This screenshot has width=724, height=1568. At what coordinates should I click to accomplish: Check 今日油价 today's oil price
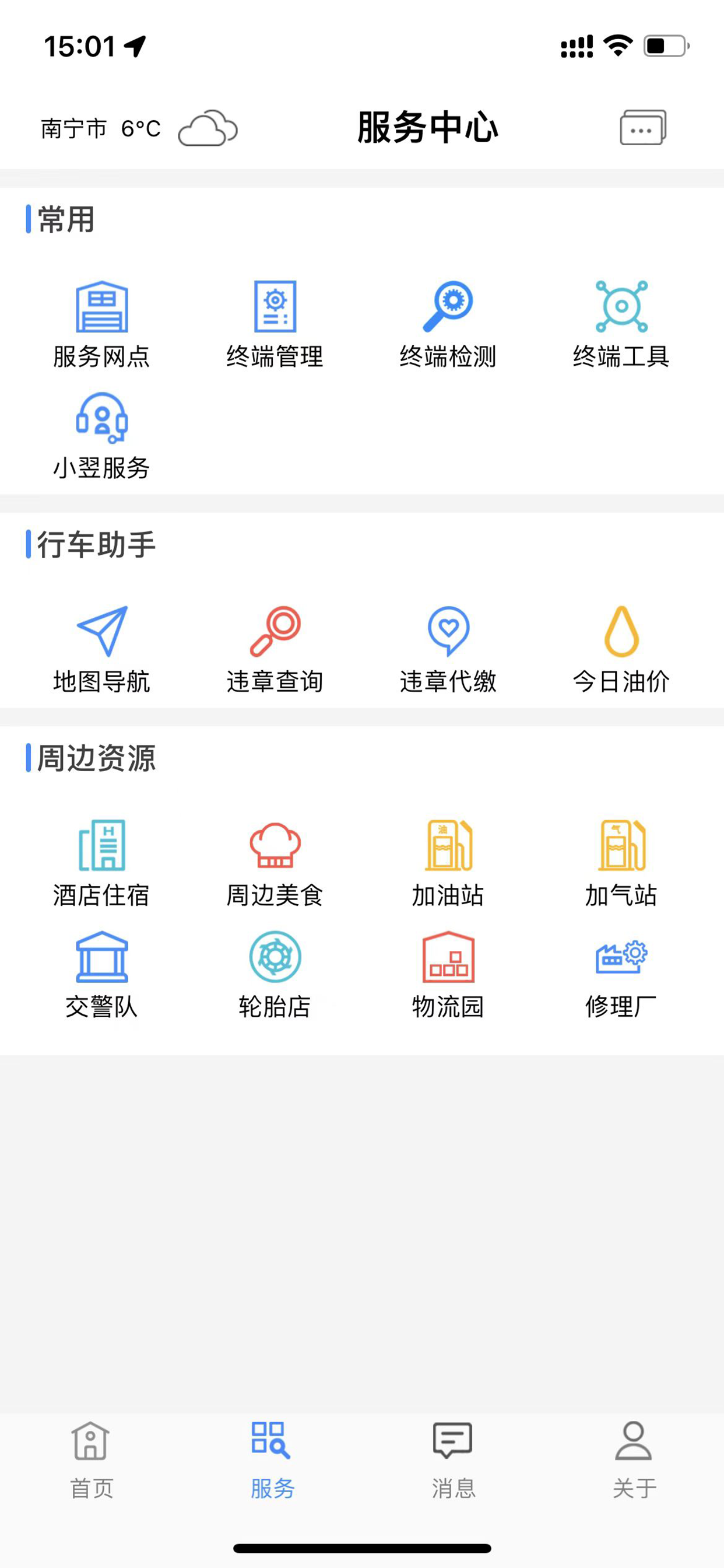[x=621, y=649]
